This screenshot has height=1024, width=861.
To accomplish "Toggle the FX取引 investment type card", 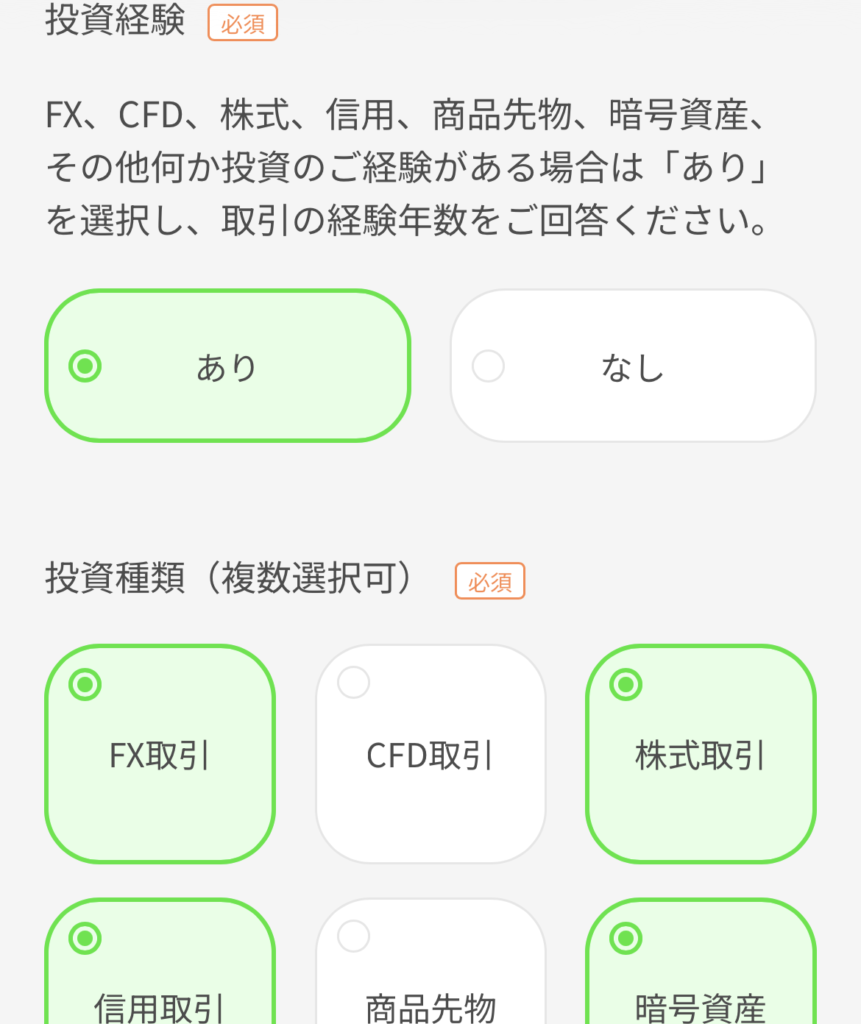I will pos(160,753).
